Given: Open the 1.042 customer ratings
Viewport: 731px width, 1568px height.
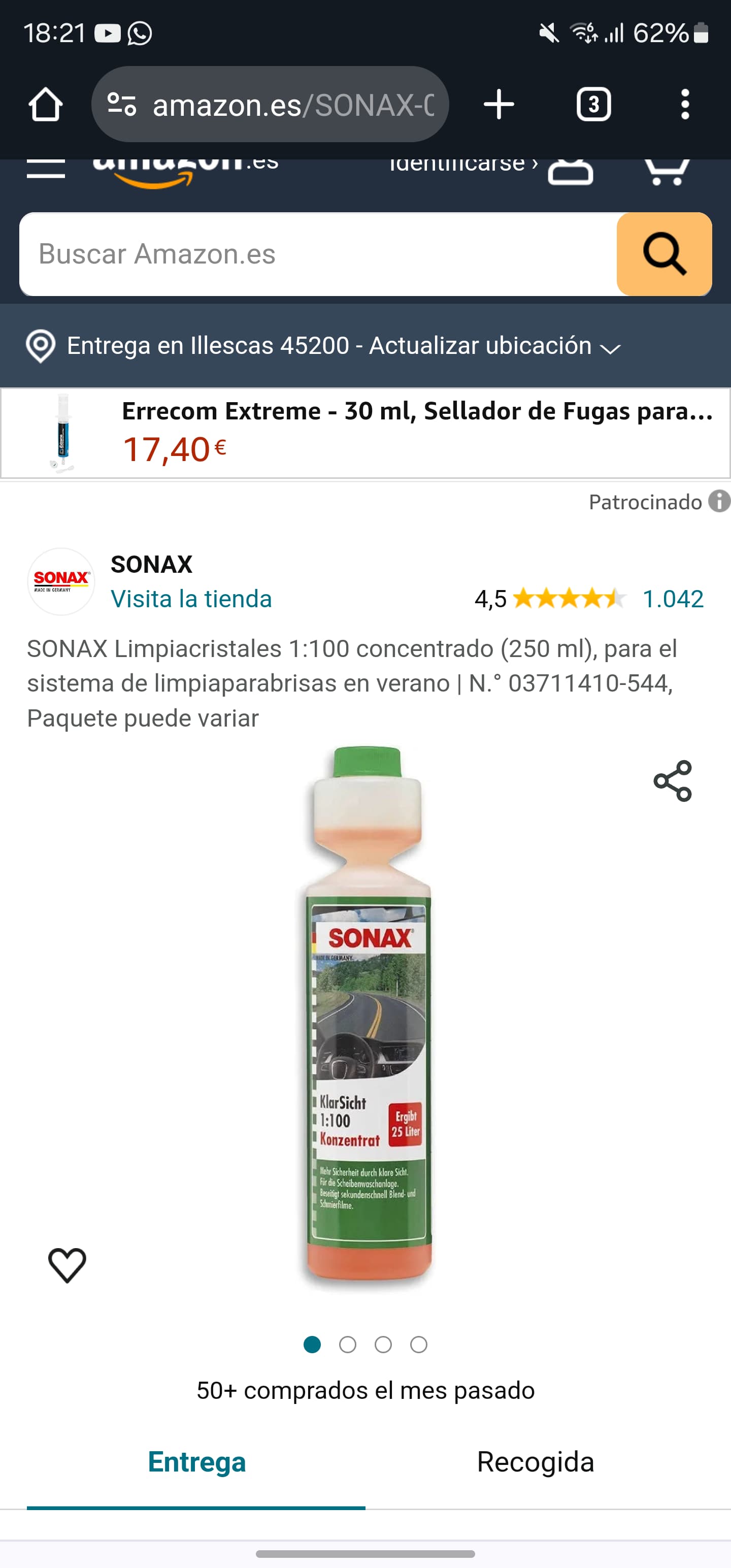Looking at the screenshot, I should click(673, 599).
